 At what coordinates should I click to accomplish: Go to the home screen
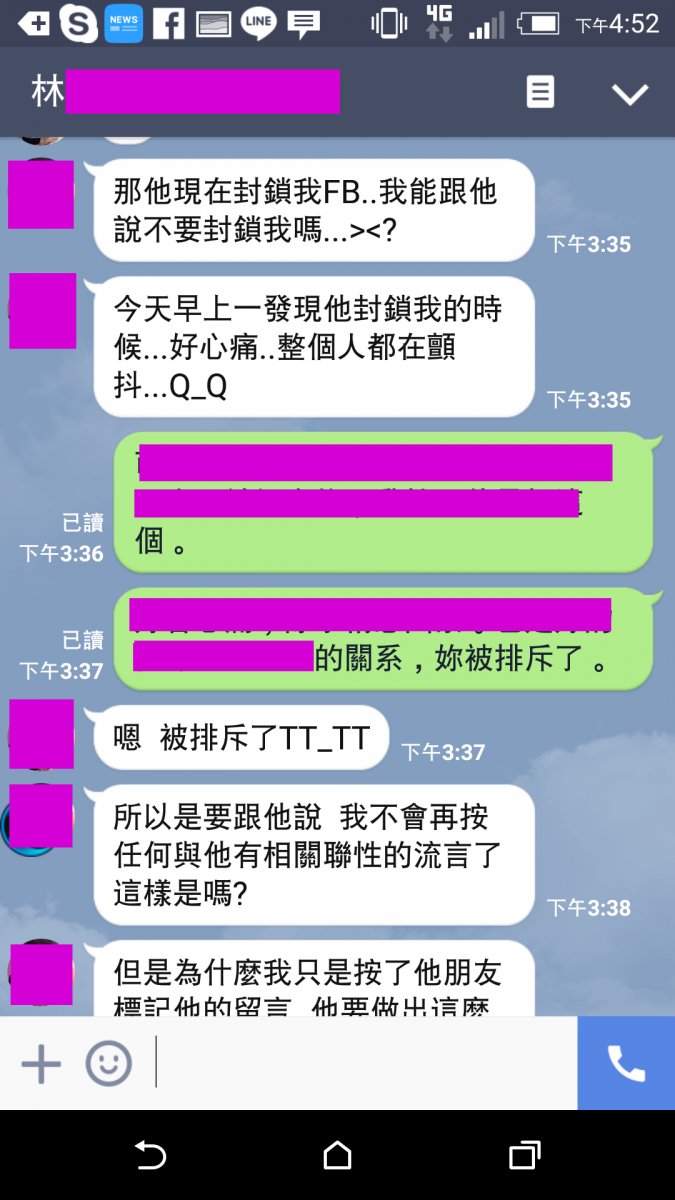(x=338, y=1156)
